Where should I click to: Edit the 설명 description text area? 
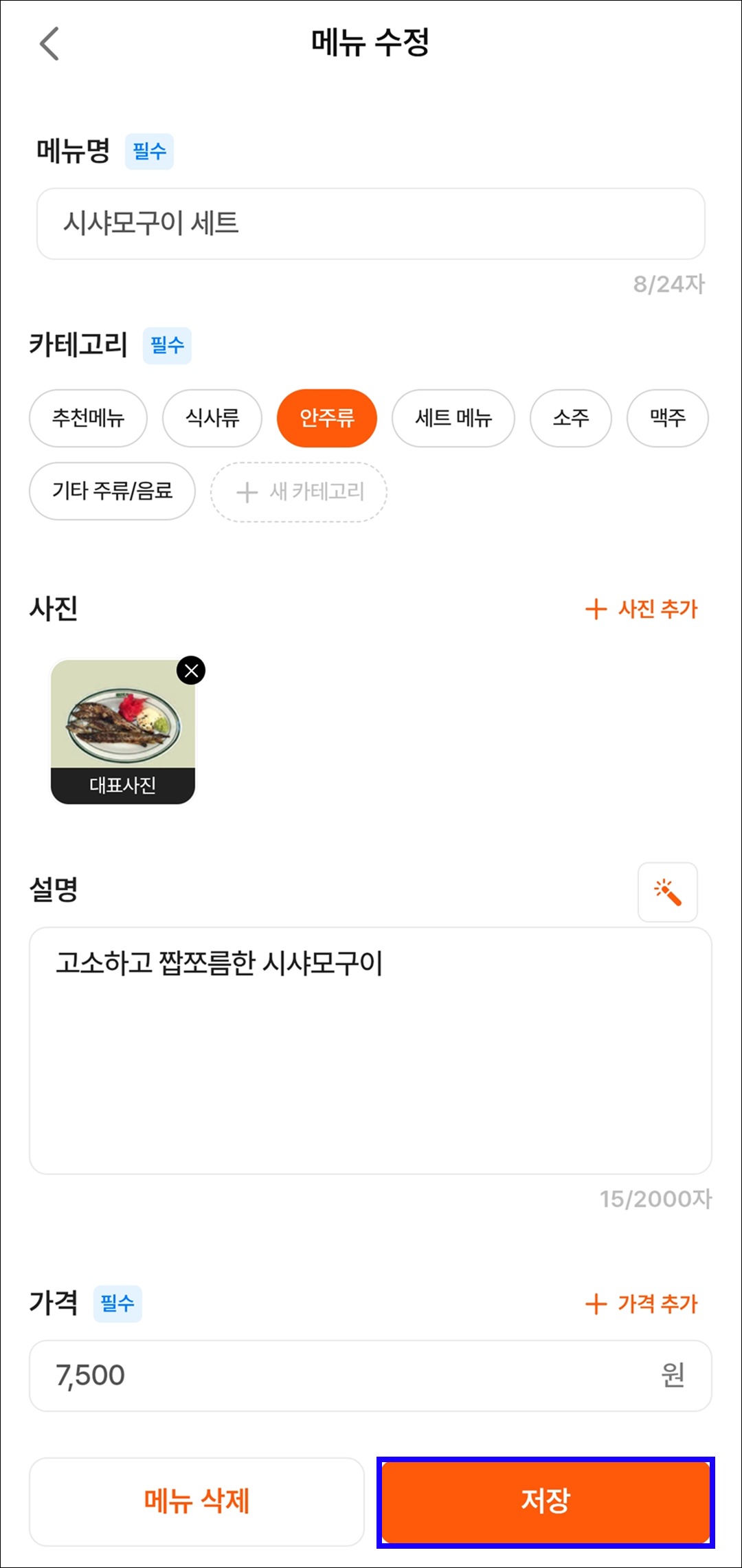370,1051
